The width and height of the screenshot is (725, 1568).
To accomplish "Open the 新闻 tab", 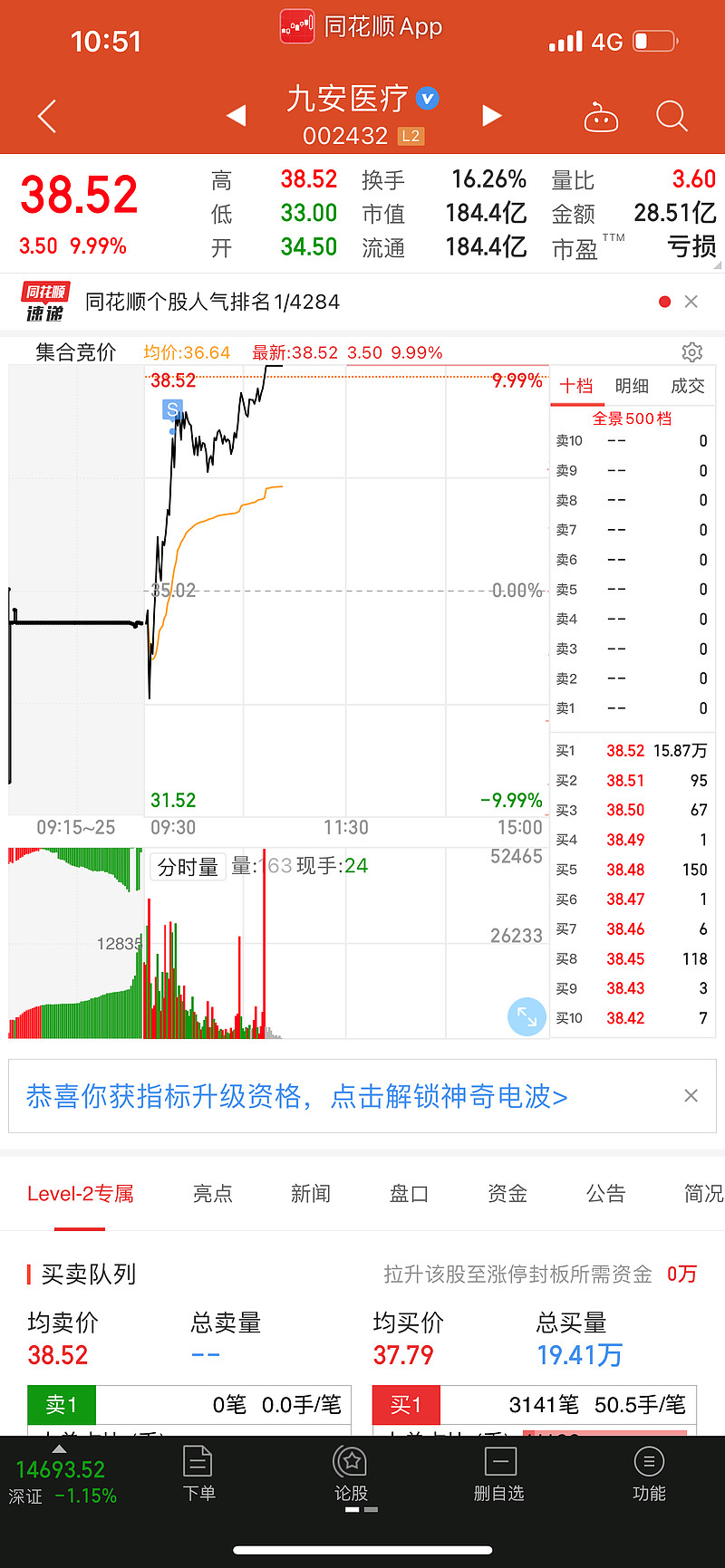I will pos(311,1194).
